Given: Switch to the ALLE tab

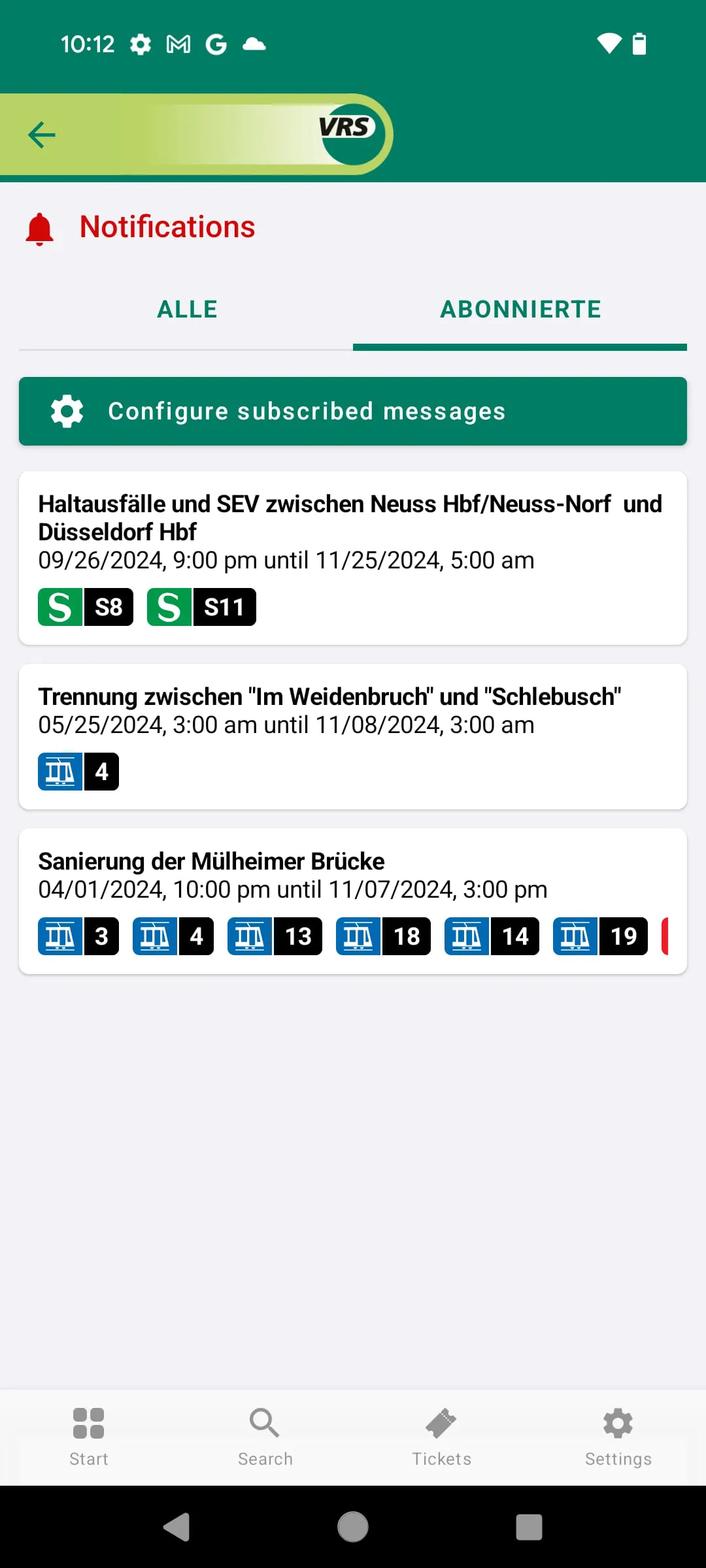Looking at the screenshot, I should pos(187,310).
